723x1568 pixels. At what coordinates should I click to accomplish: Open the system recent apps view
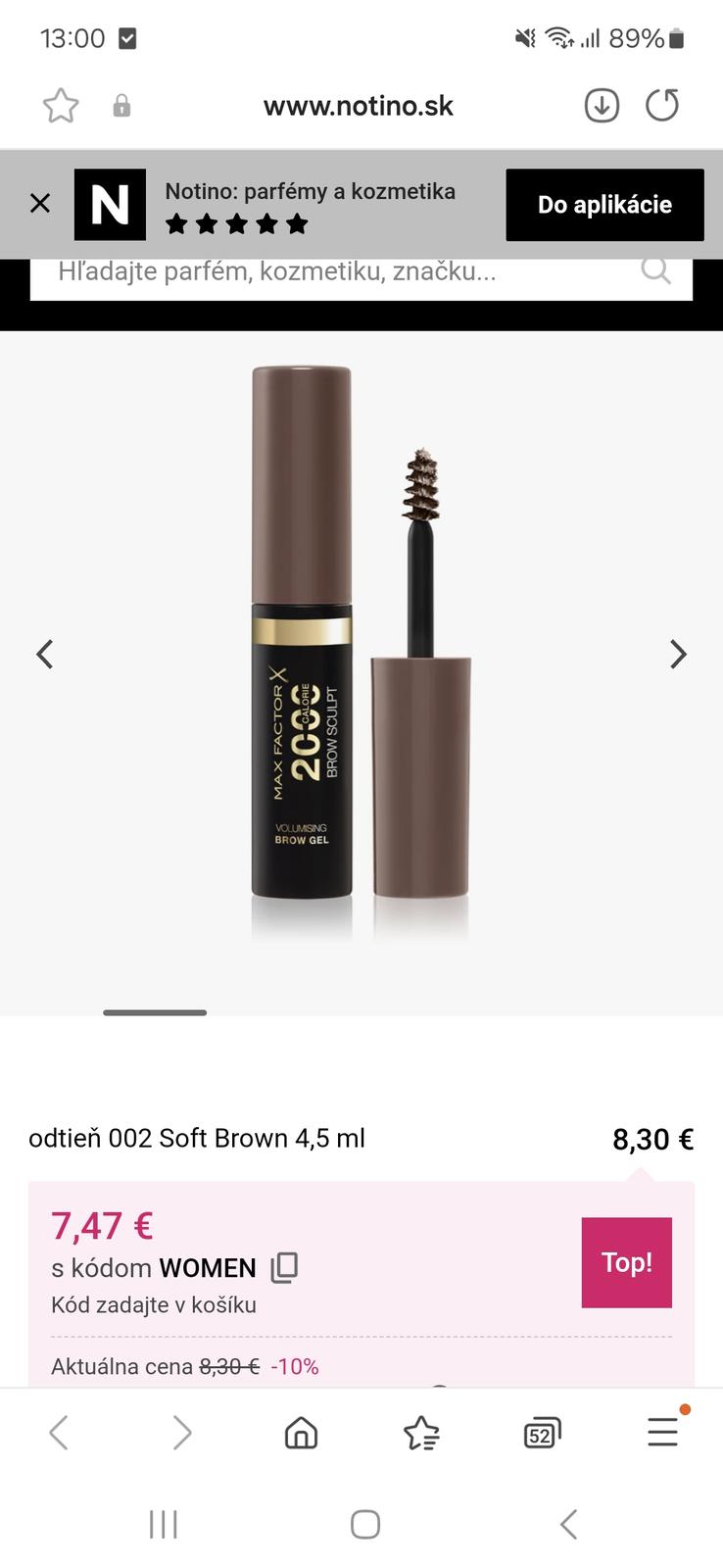[163, 1524]
